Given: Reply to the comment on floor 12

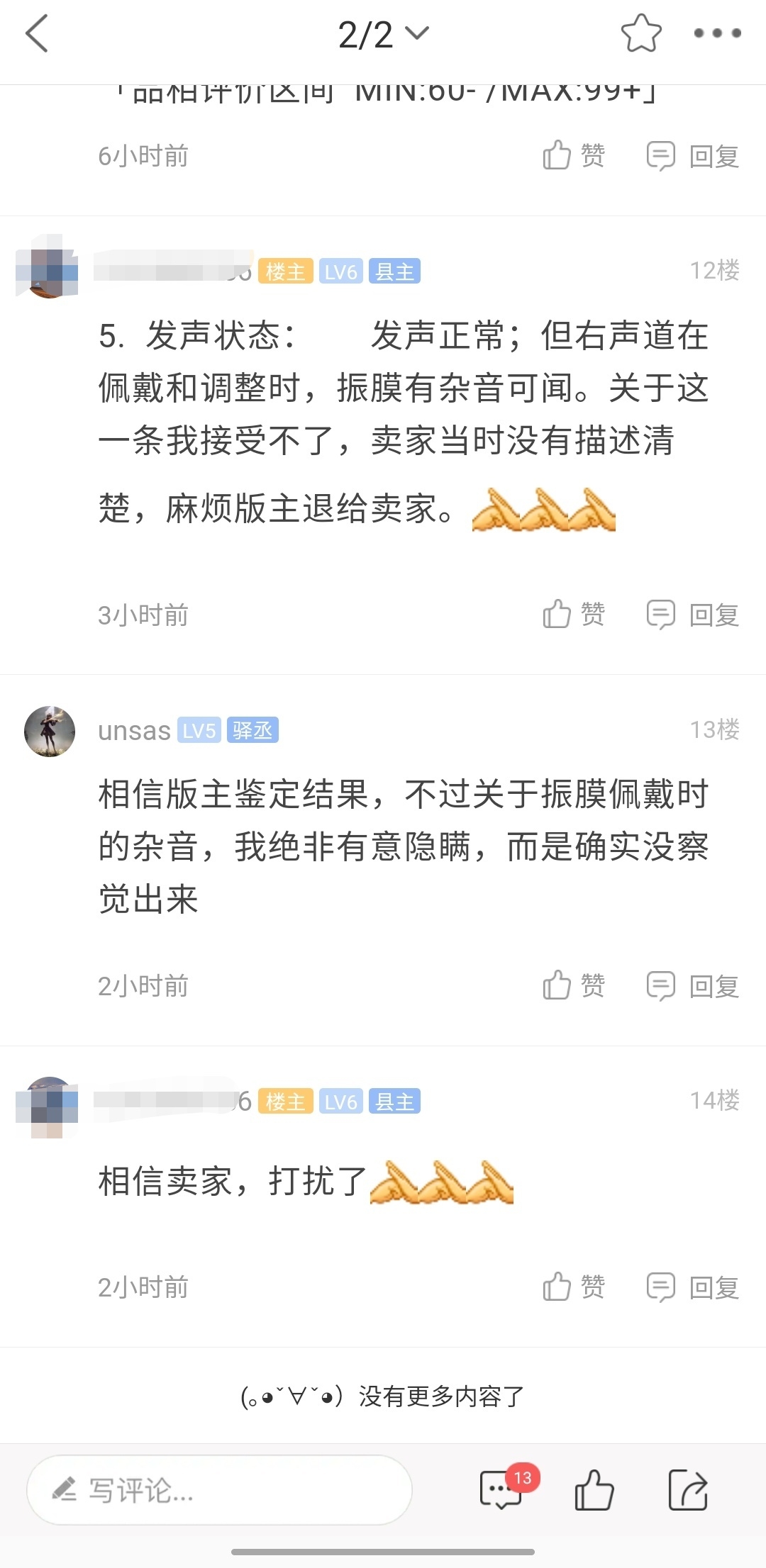Looking at the screenshot, I should (x=692, y=615).
